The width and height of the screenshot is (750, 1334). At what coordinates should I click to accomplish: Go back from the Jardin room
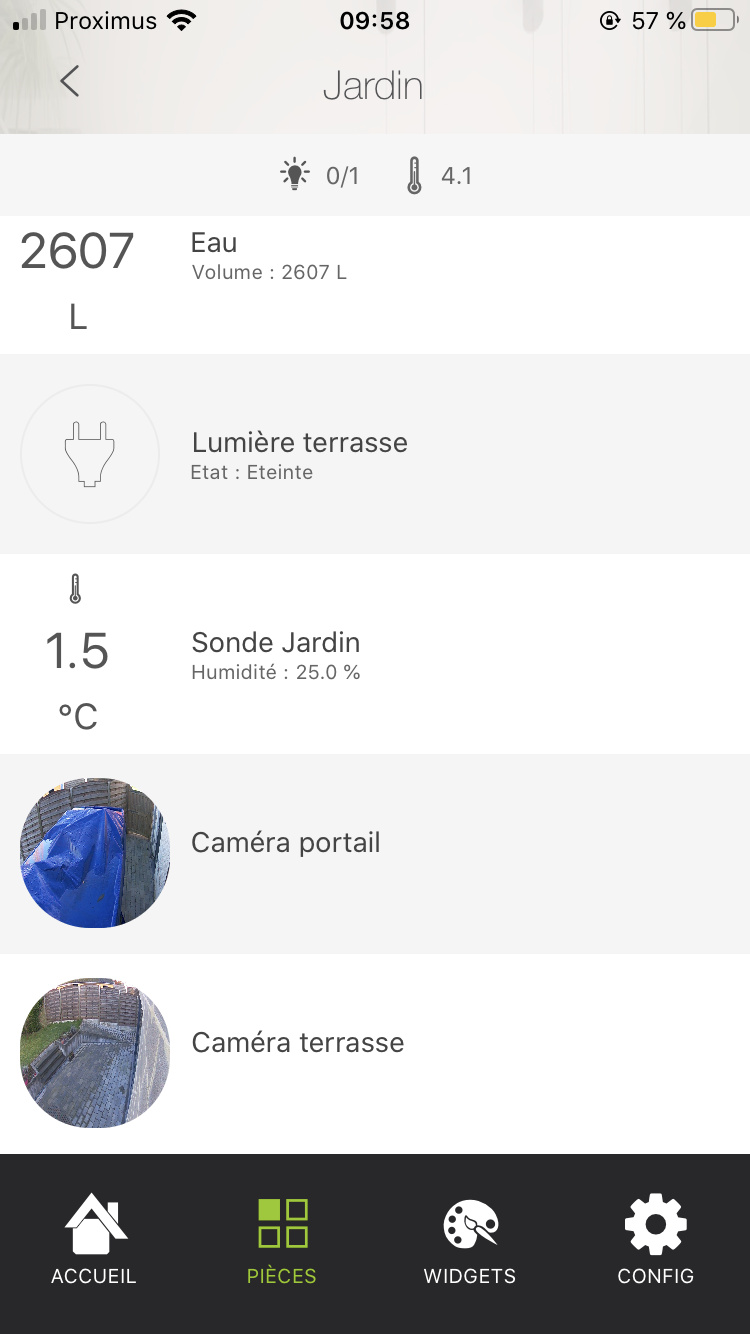coord(69,81)
